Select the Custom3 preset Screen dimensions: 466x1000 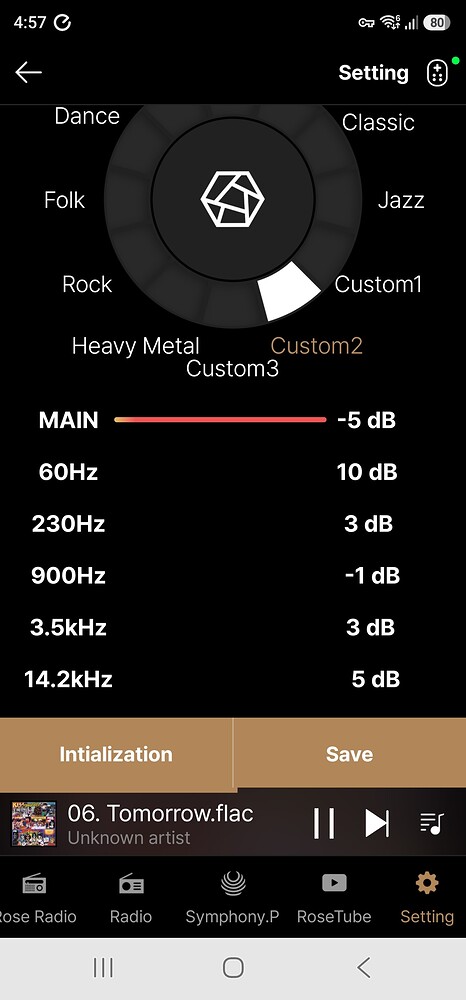(232, 369)
